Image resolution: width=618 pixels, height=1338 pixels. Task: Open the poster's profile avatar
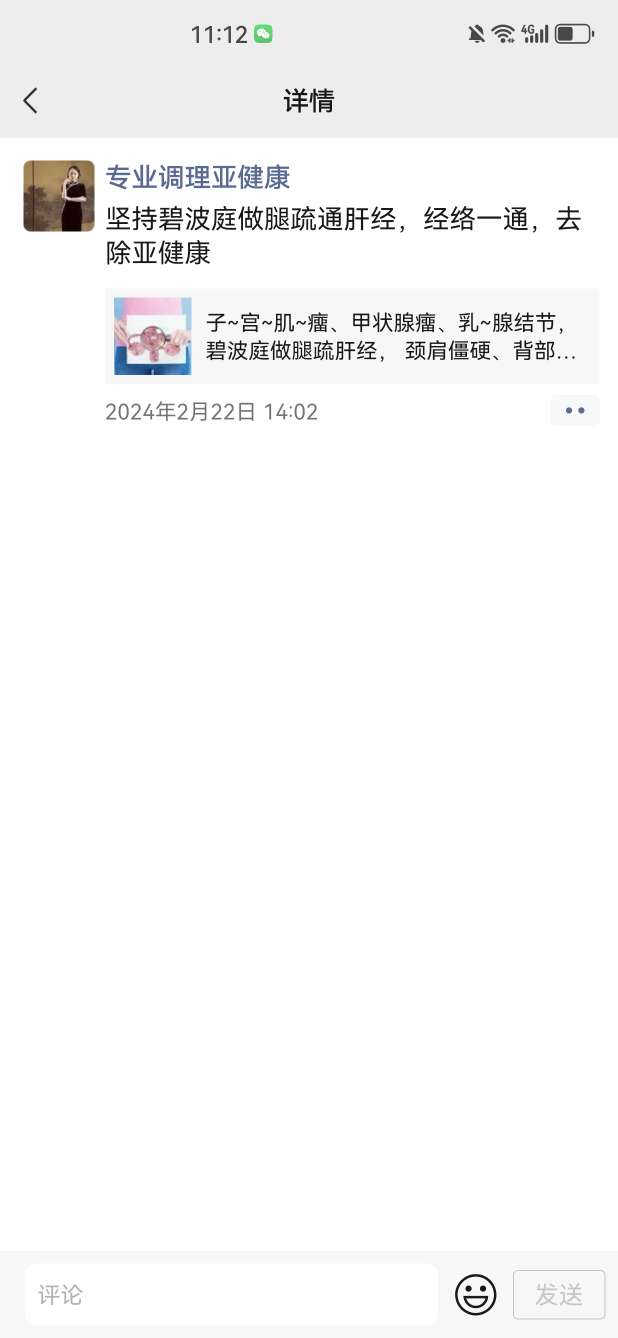pyautogui.click(x=59, y=196)
